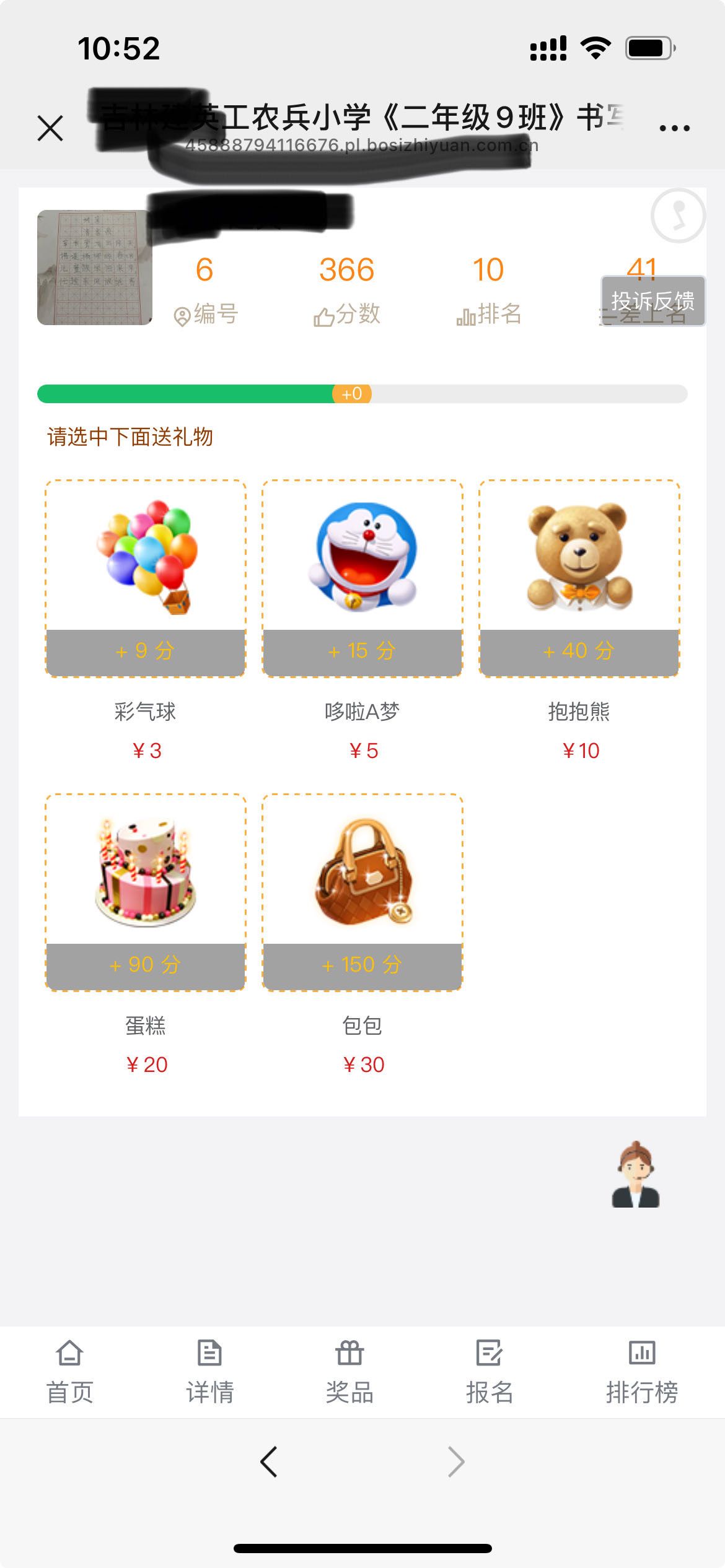Viewport: 725px width, 1568px height.
Task: Switch to the 详情 tab
Action: [209, 1371]
